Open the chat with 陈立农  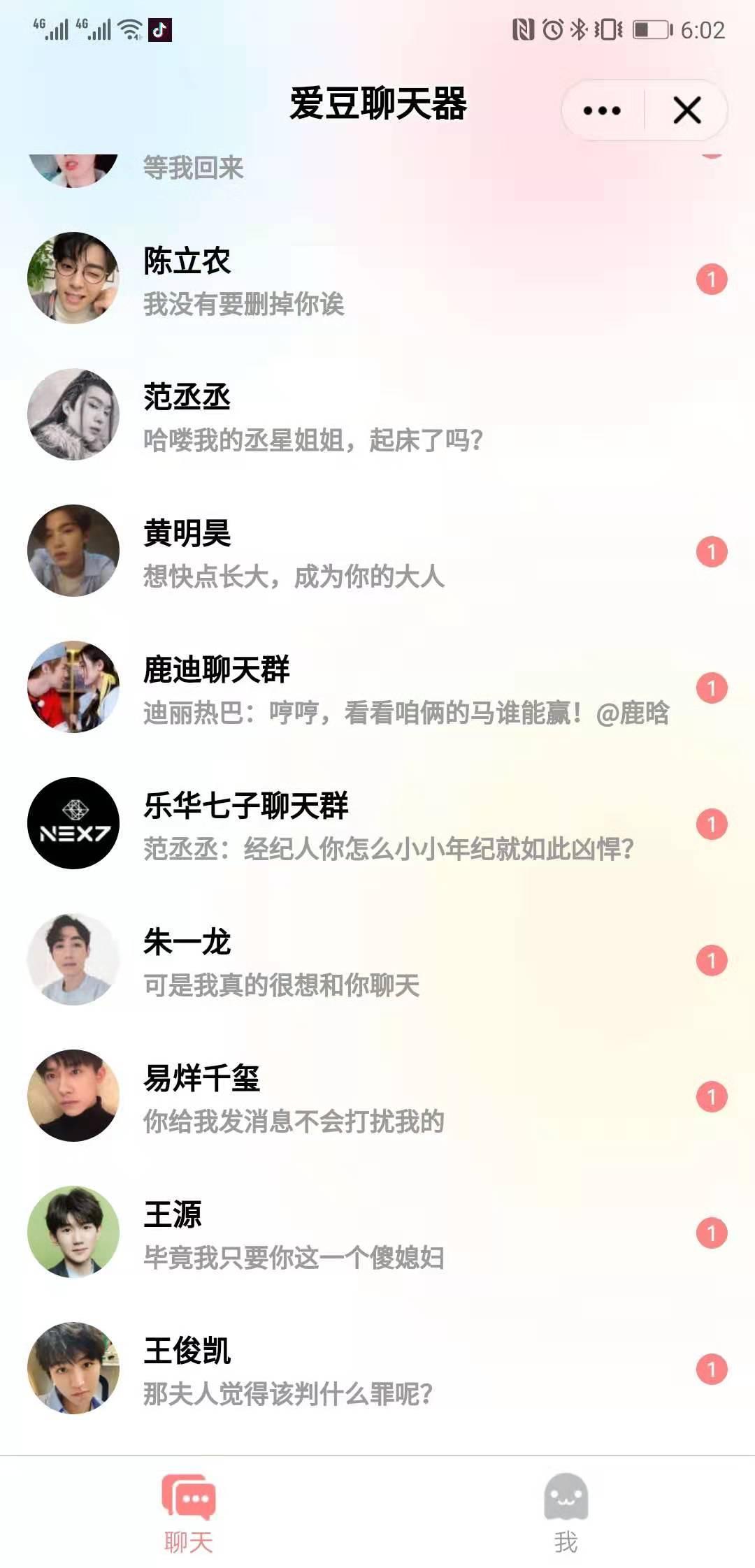click(377, 280)
